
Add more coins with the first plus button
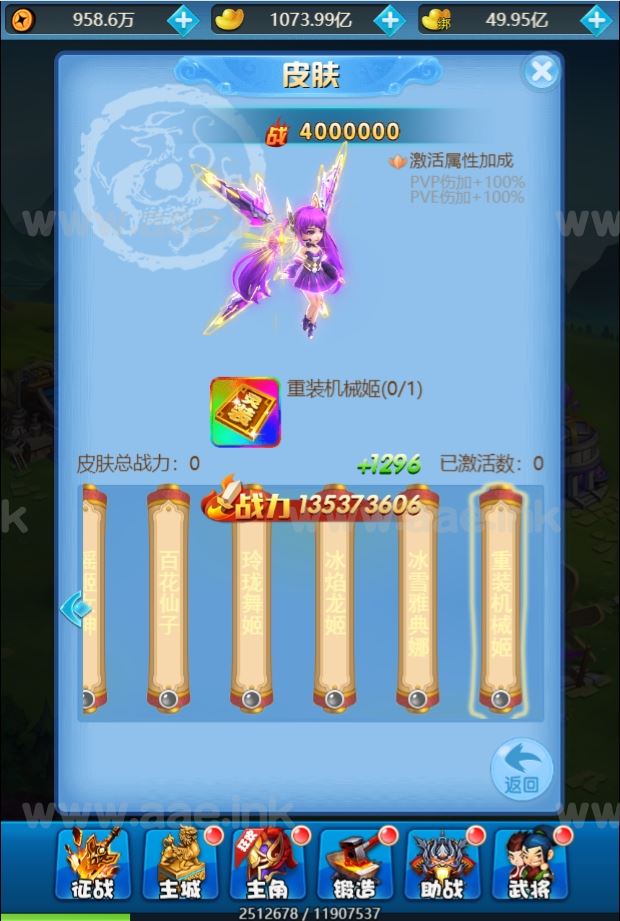coord(182,19)
